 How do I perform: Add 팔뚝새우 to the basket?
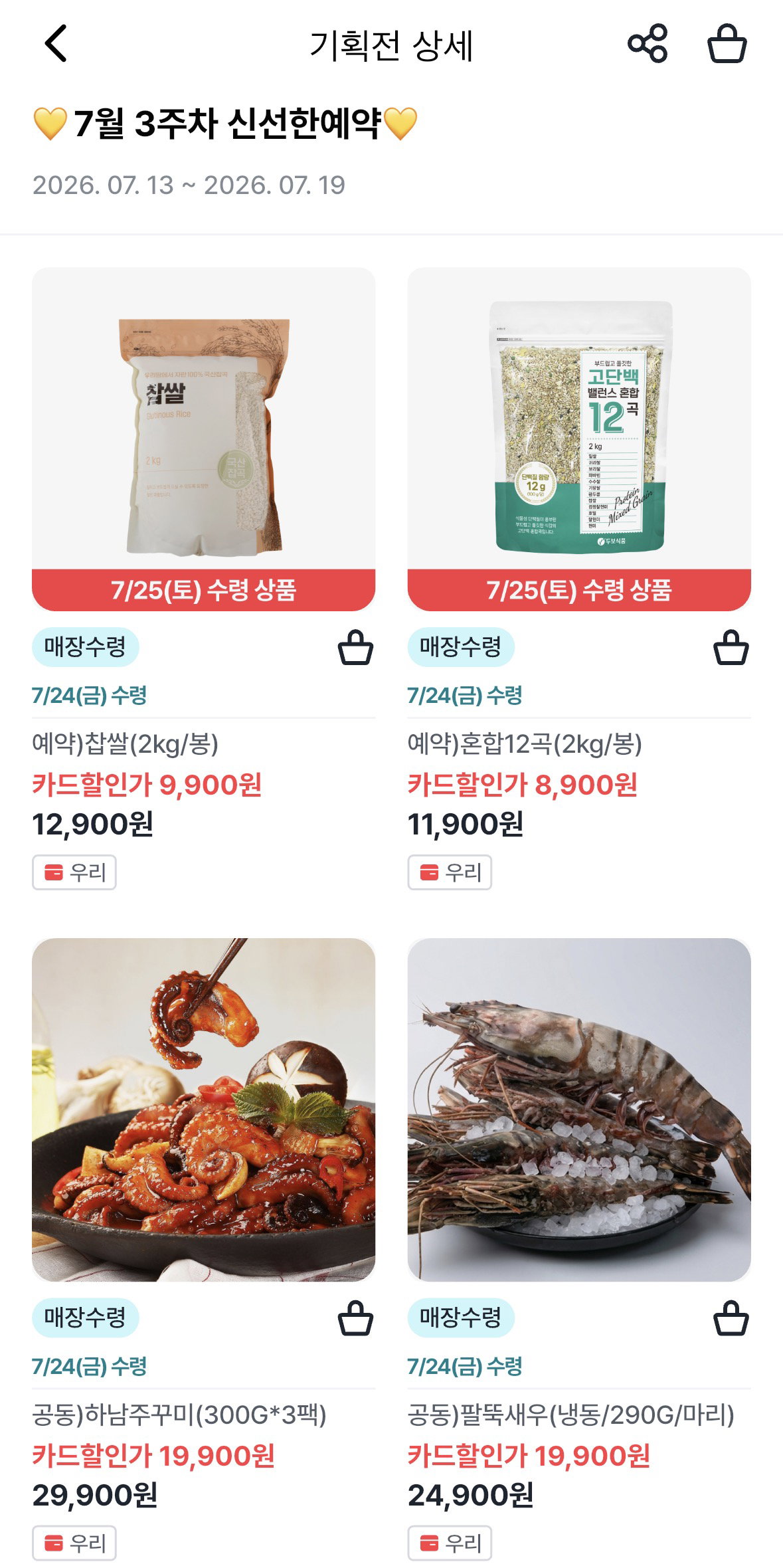[x=731, y=1318]
